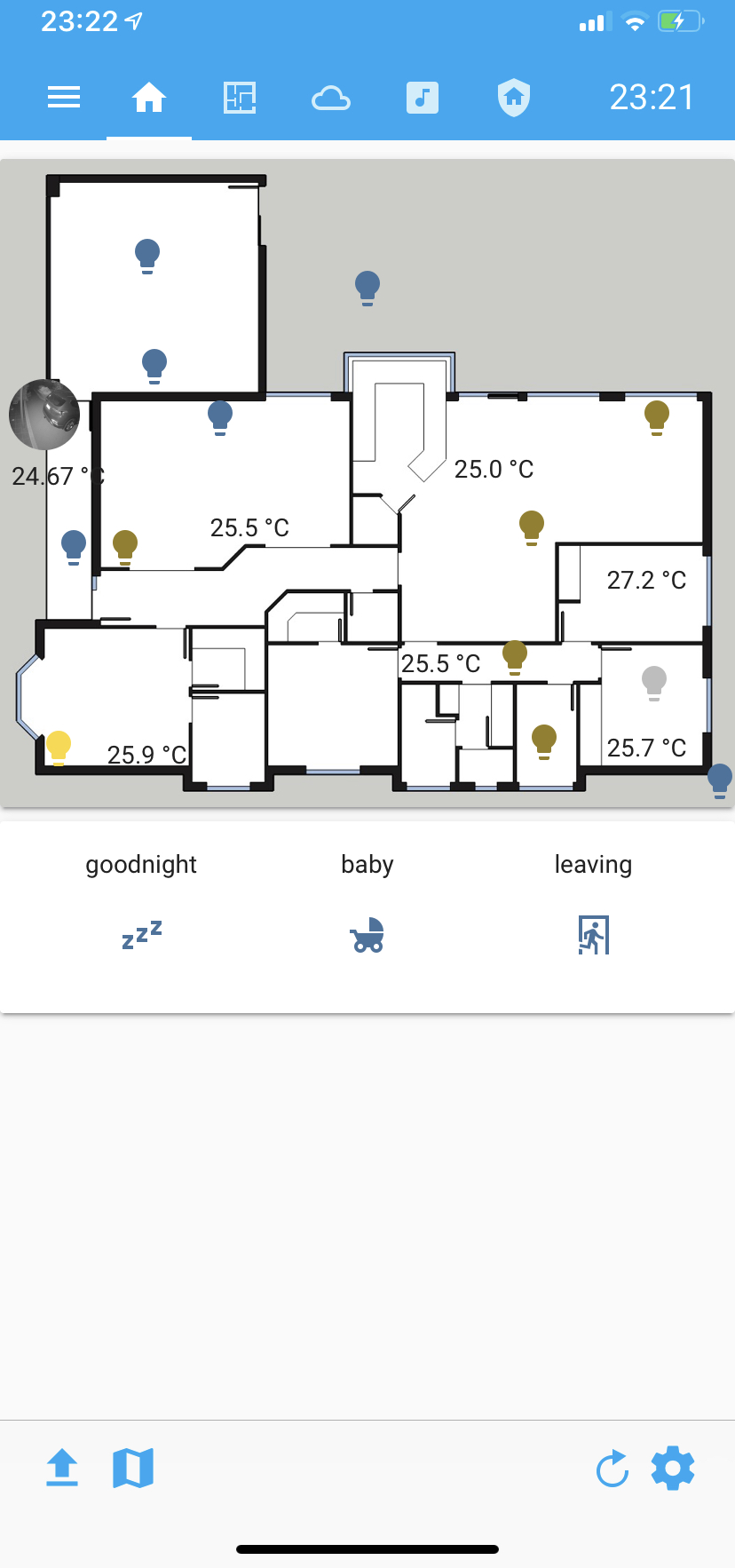Activate the goodnight scene
Image resolution: width=735 pixels, height=1568 pixels.
tap(141, 935)
